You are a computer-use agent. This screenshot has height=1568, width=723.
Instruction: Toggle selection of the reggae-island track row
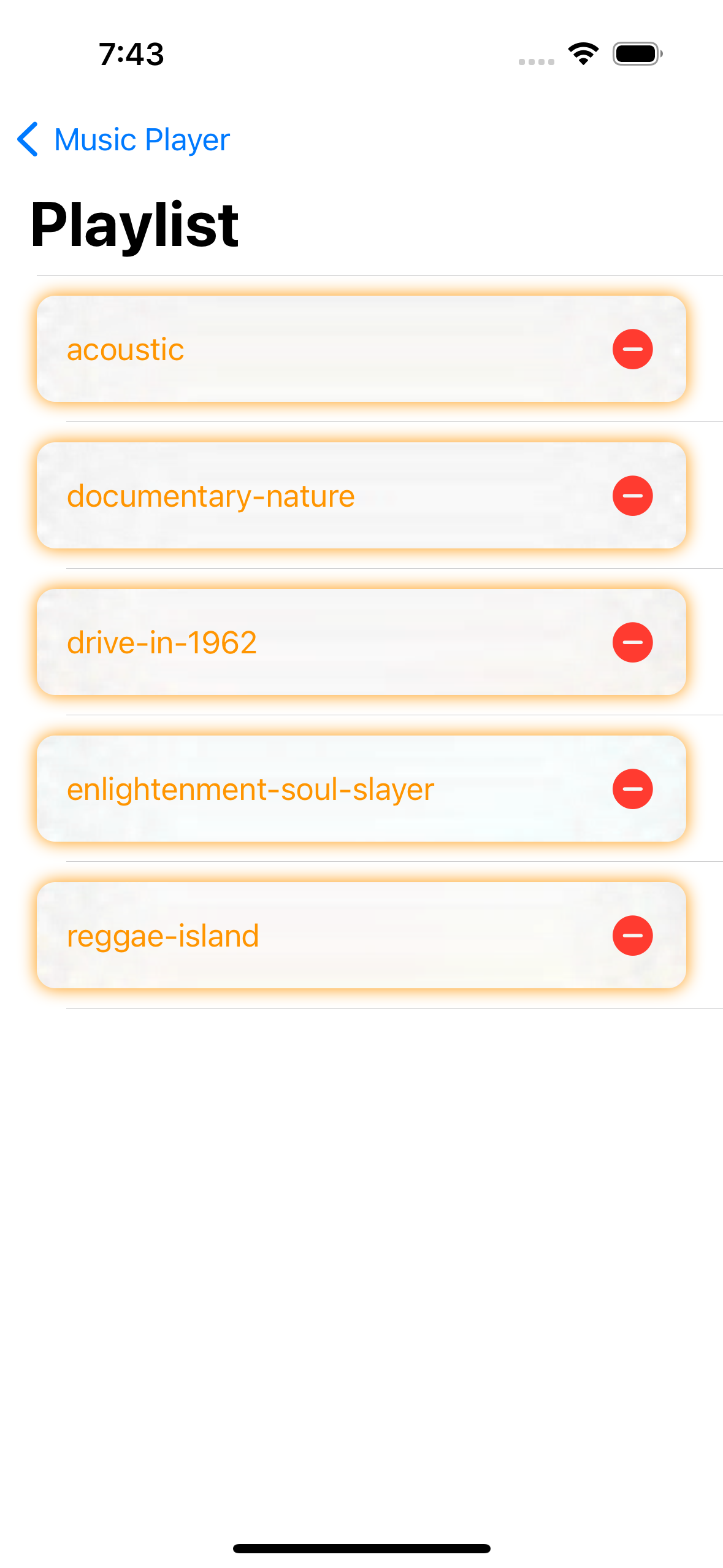(x=307, y=935)
